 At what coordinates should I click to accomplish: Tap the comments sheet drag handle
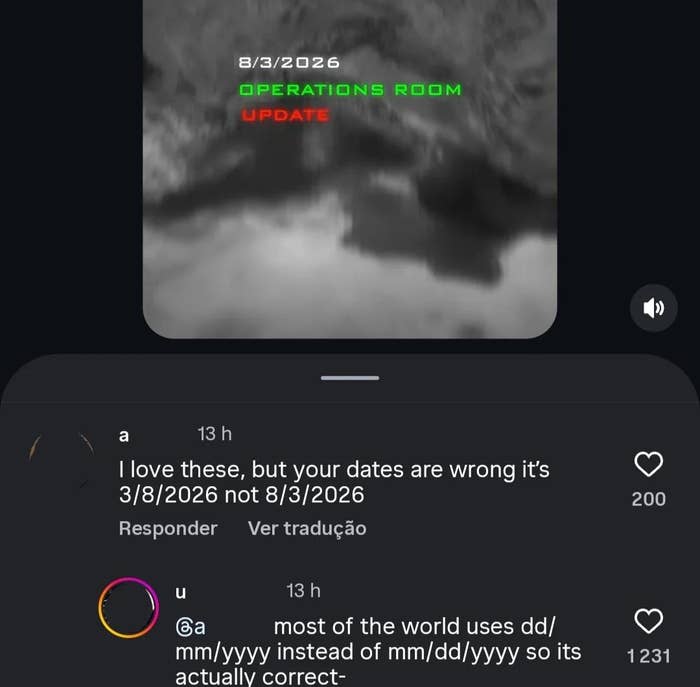tap(350, 378)
